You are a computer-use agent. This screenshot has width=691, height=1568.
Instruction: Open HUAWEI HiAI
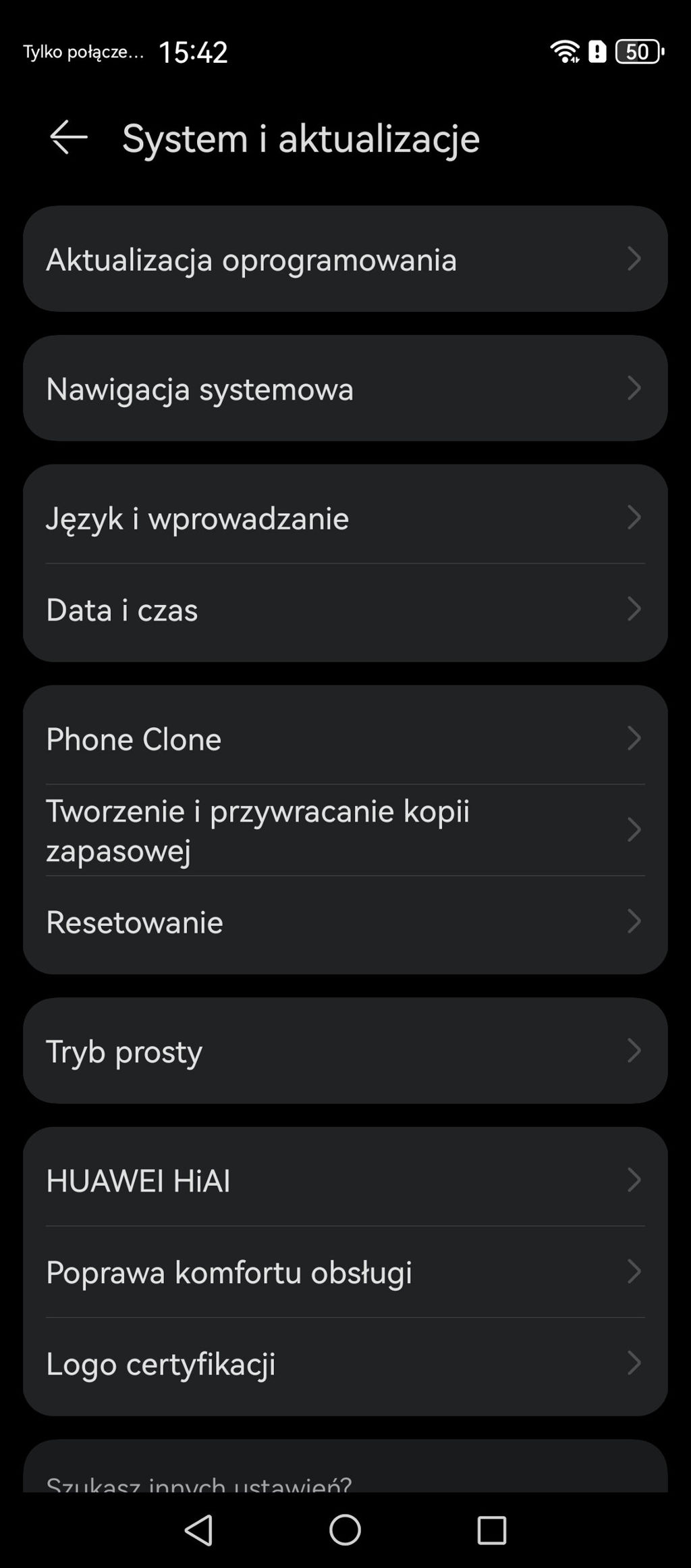pyautogui.click(x=345, y=1180)
